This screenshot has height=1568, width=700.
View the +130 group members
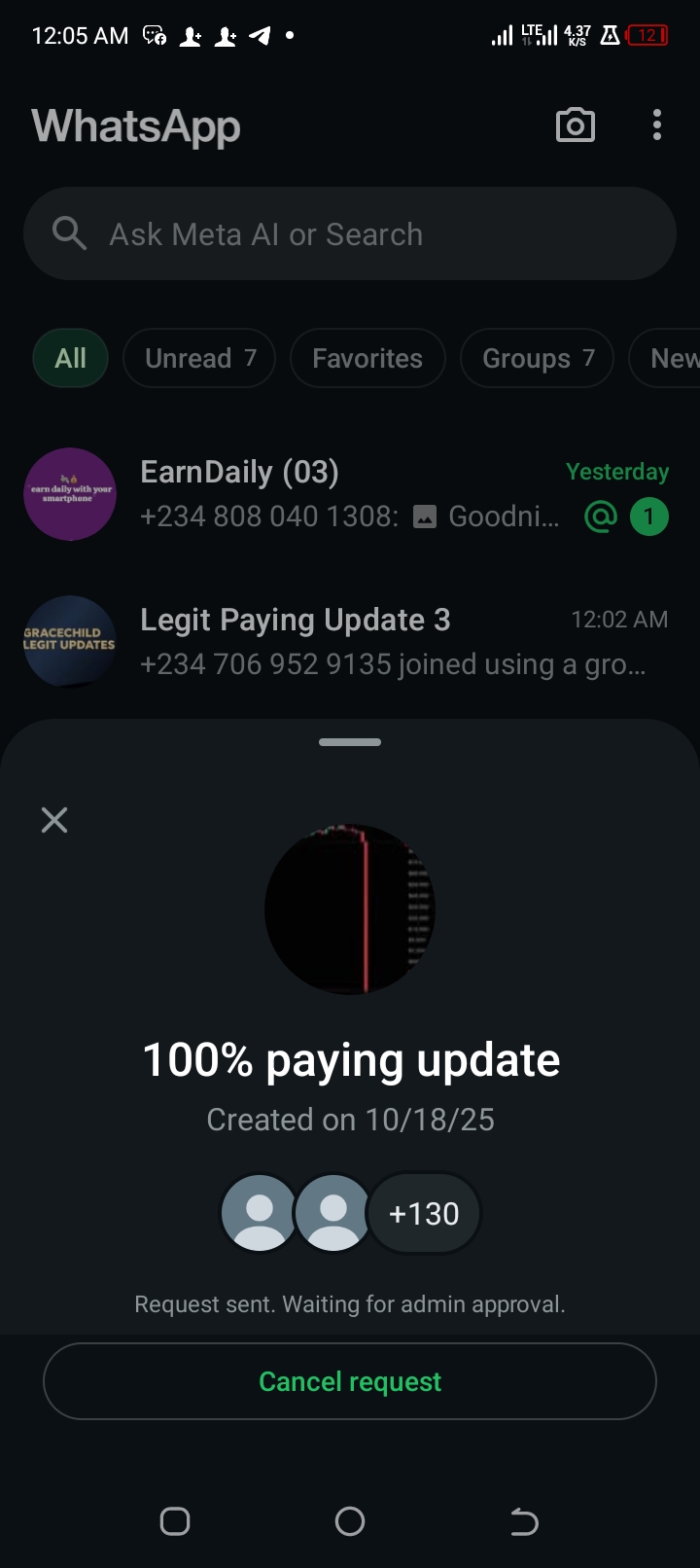coord(423,1214)
